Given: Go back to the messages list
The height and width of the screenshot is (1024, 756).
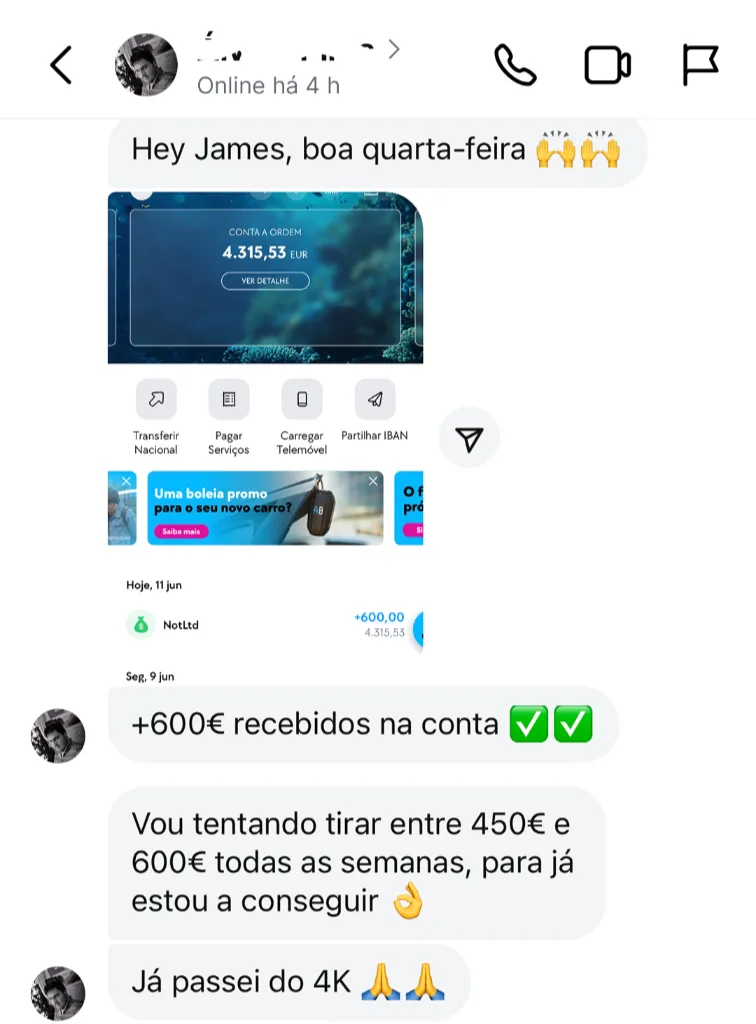Looking at the screenshot, I should (62, 66).
